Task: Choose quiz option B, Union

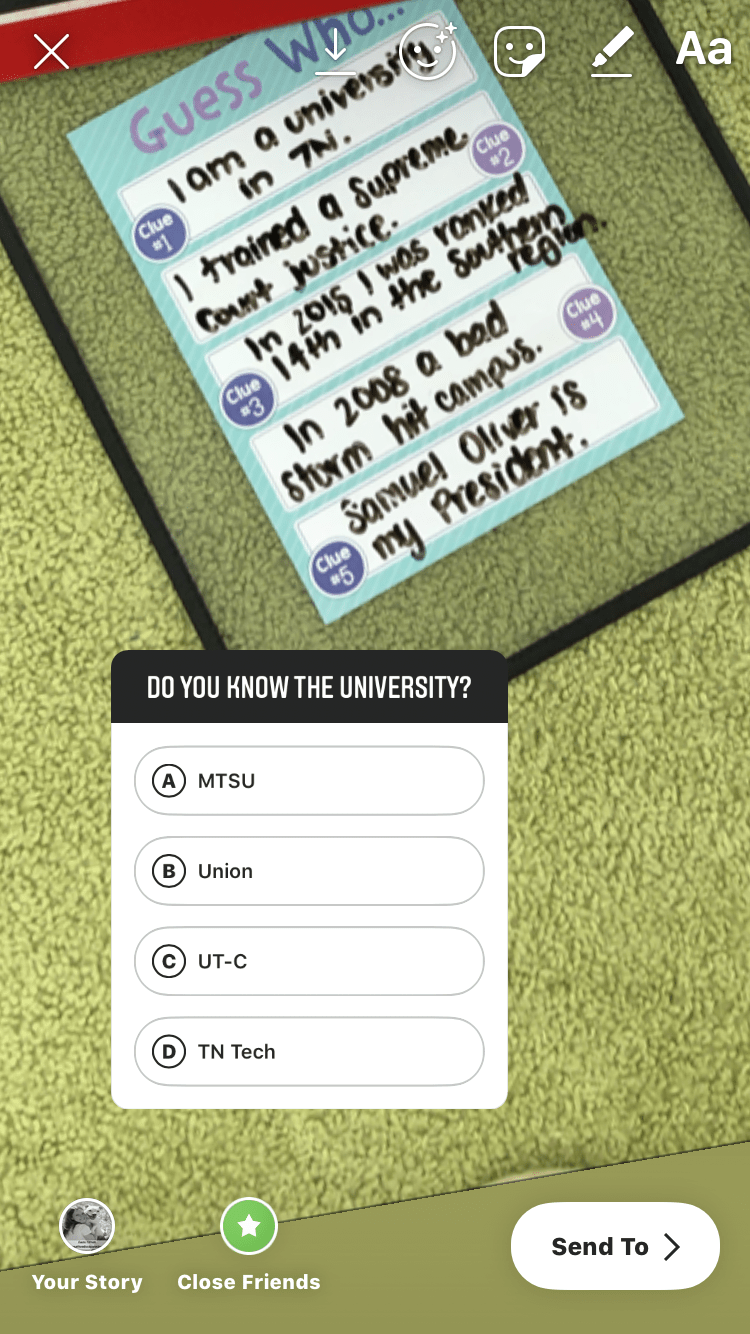Action: click(x=309, y=871)
